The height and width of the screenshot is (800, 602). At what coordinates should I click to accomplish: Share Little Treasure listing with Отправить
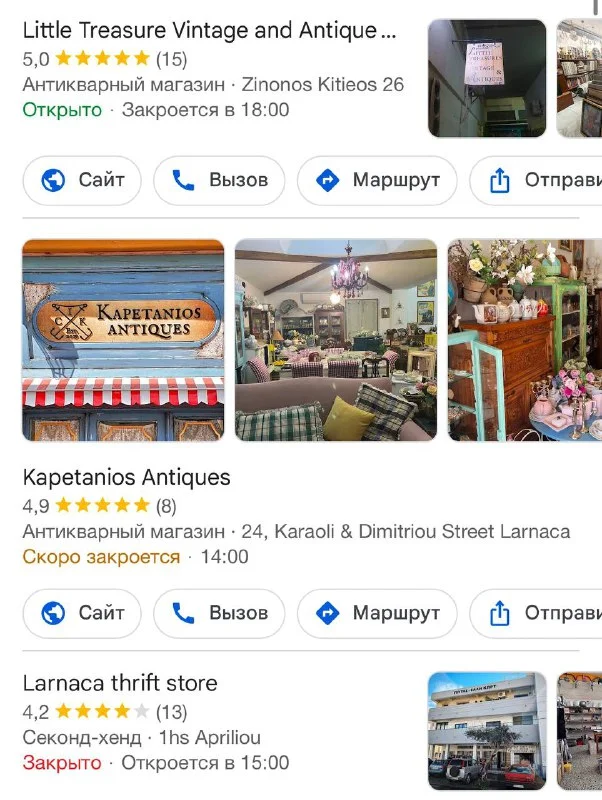pos(536,180)
